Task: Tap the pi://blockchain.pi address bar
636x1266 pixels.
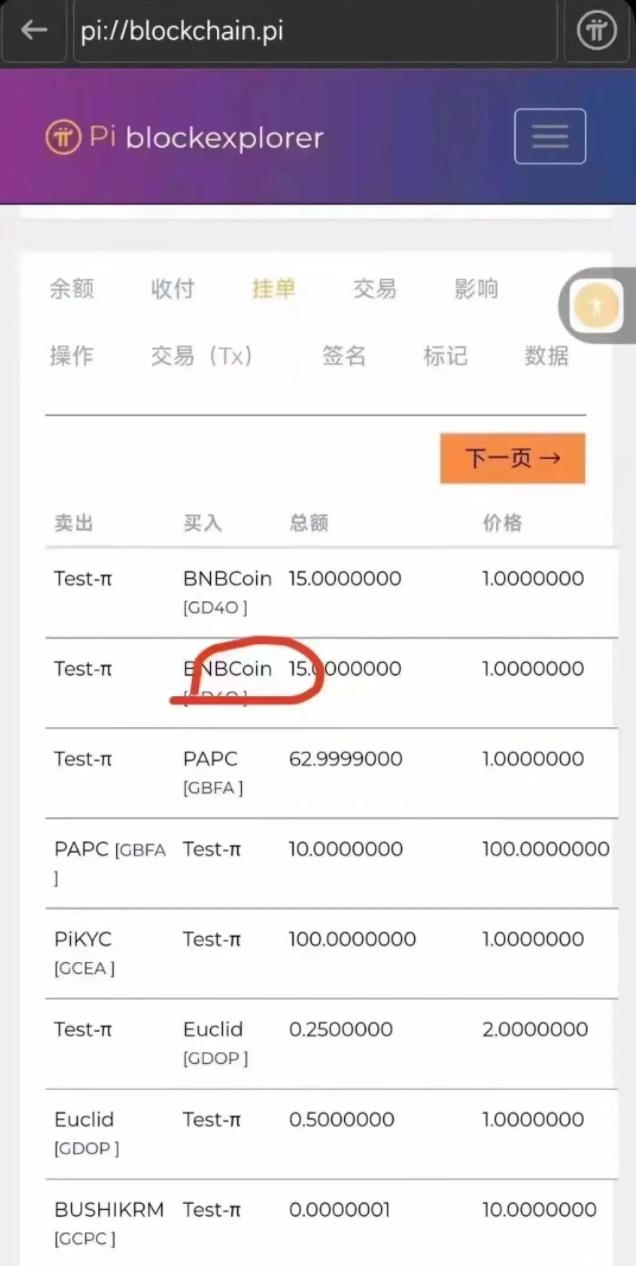Action: click(313, 31)
